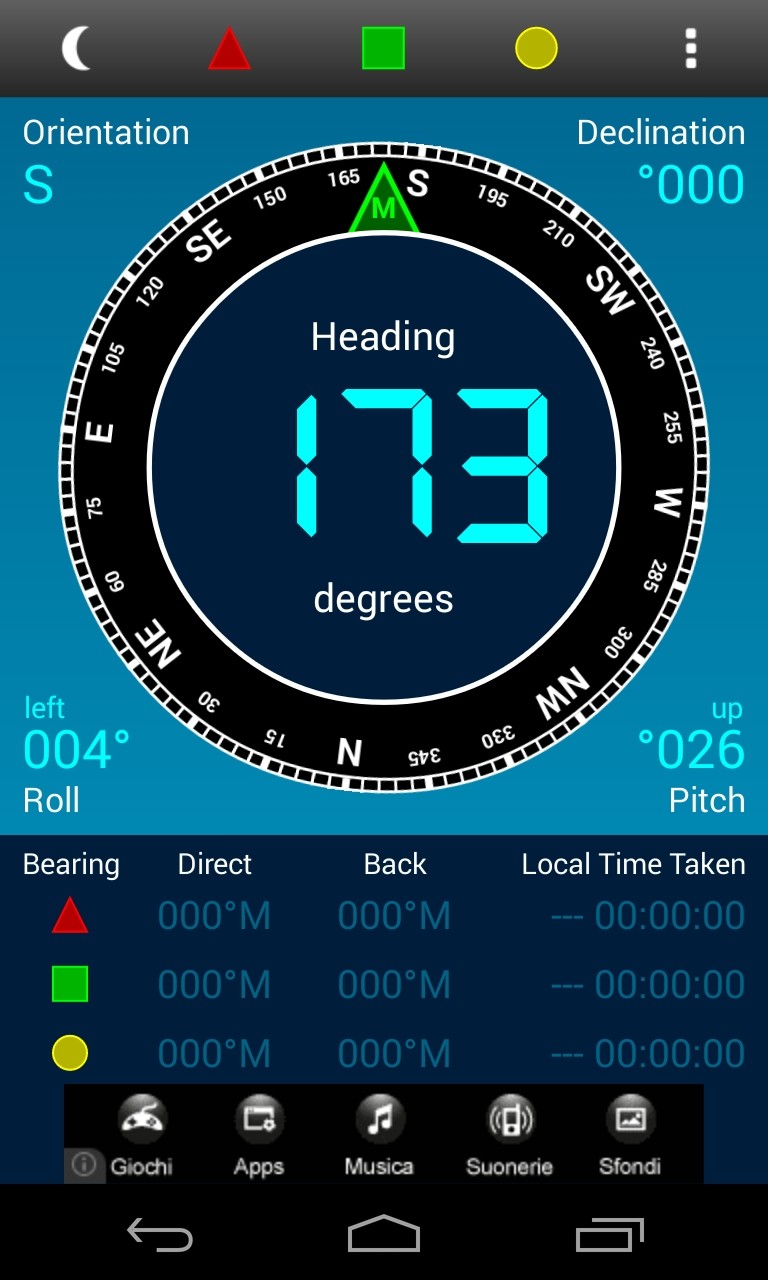Screen dimensions: 768x1280
Task: Open Sfondi in the ad banner
Action: click(x=630, y=1135)
